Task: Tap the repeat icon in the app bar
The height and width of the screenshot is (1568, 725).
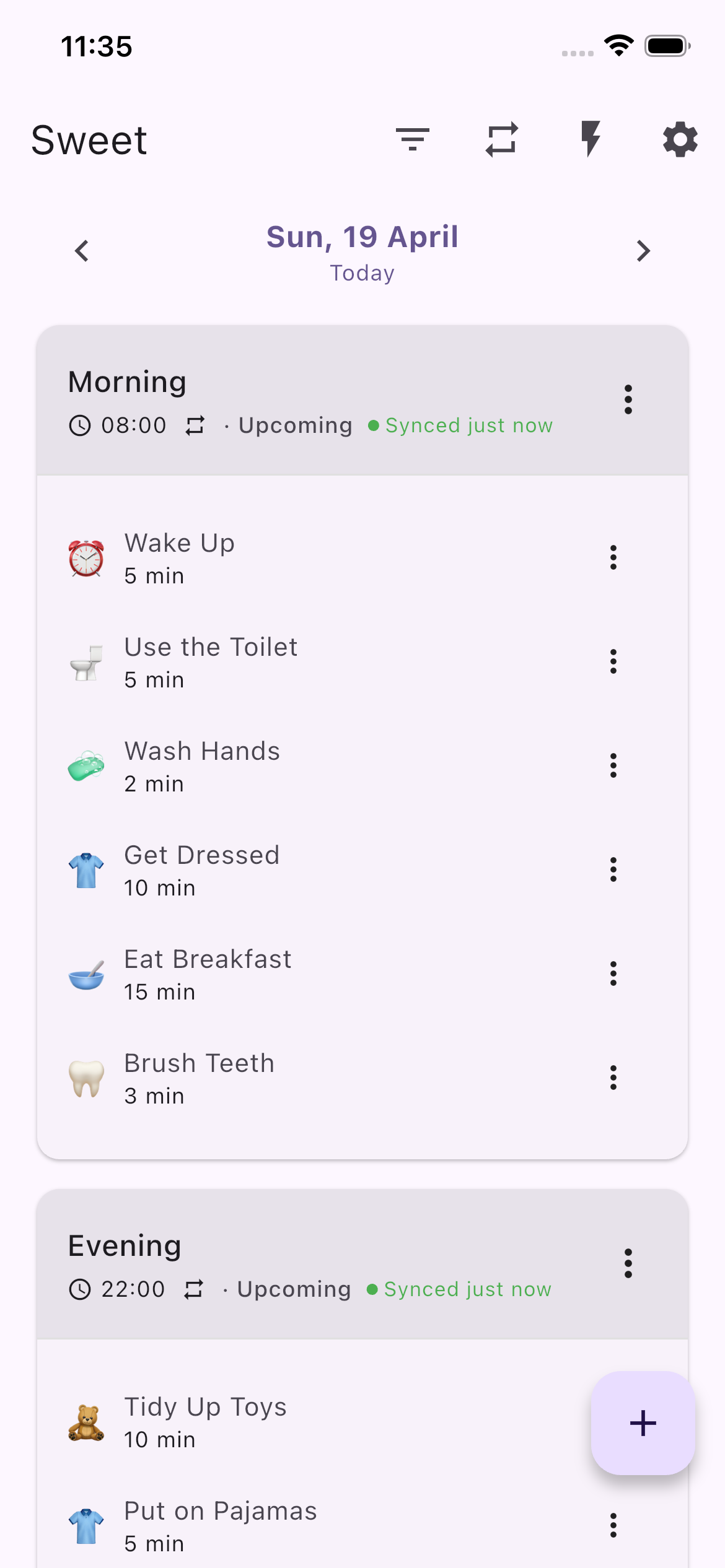Action: pos(502,139)
